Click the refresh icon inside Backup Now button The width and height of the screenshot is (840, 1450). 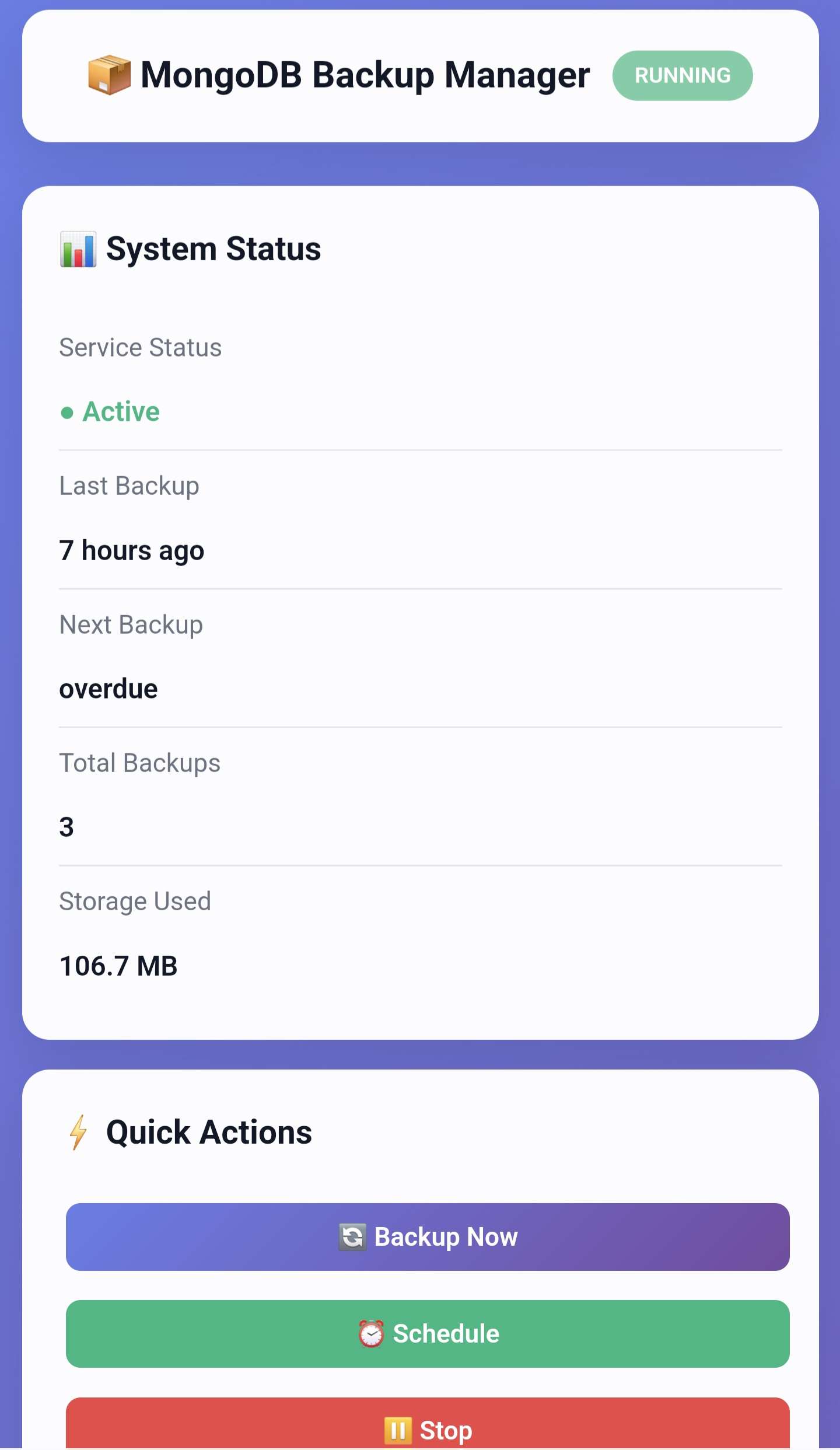click(351, 1236)
